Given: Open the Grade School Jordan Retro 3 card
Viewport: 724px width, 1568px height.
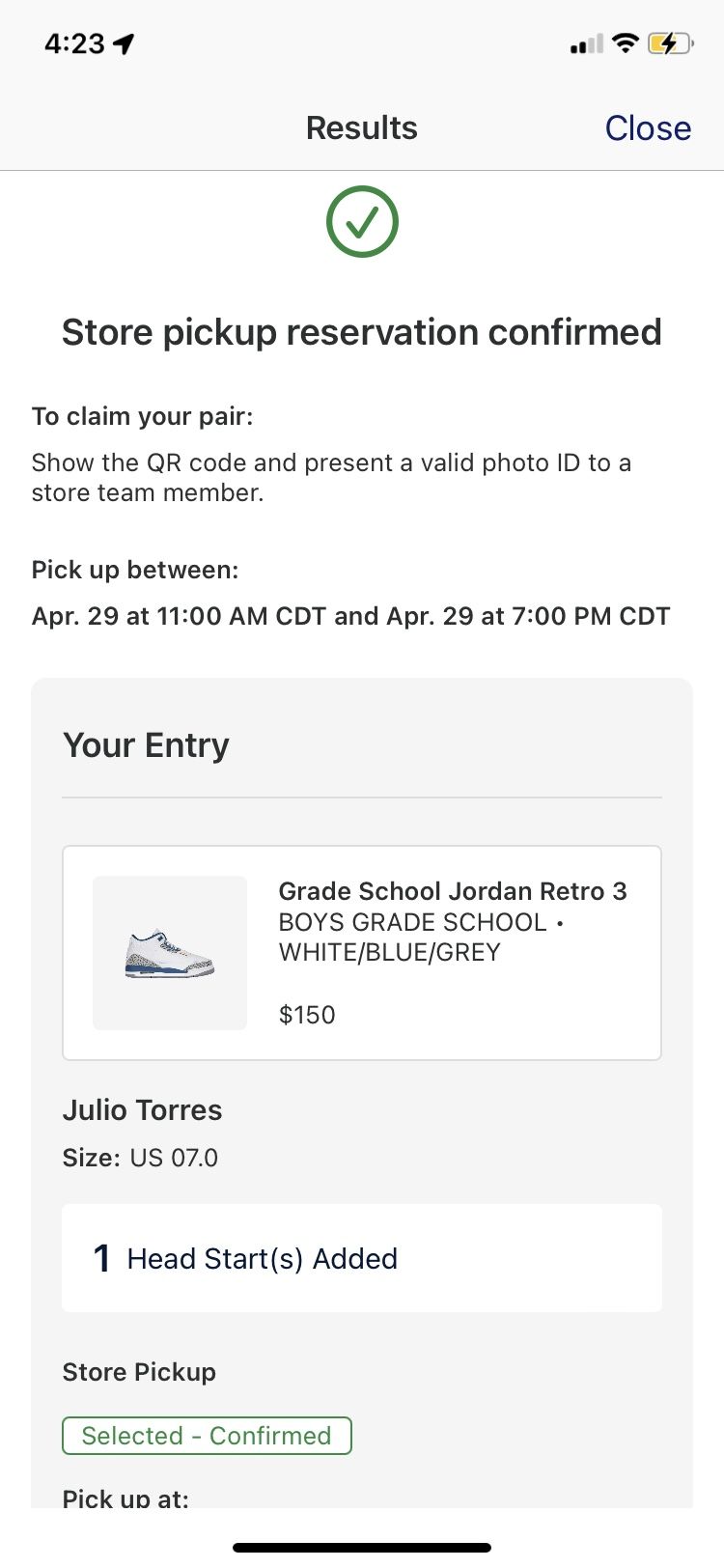Looking at the screenshot, I should coord(362,953).
